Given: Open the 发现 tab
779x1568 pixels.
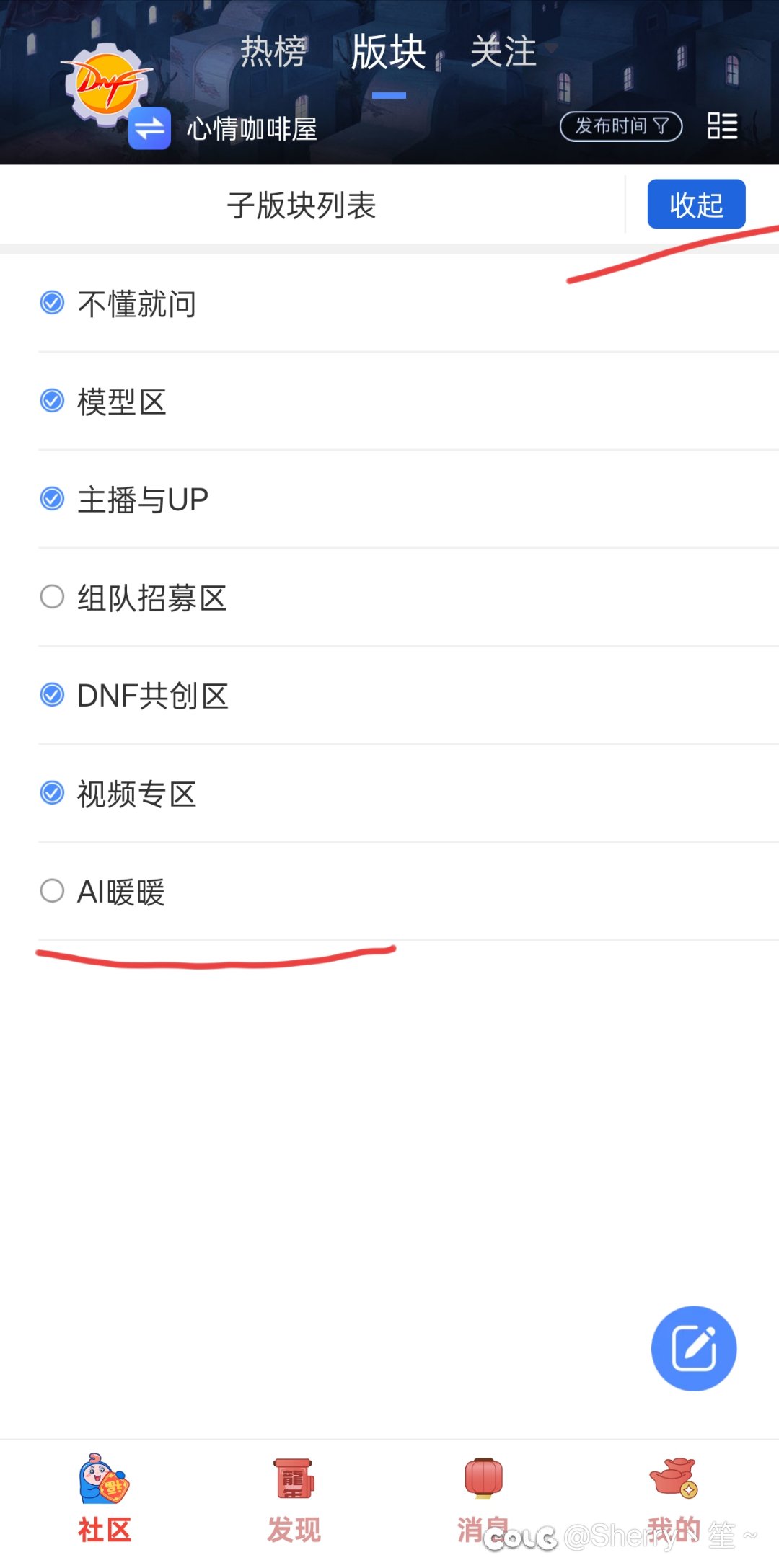Looking at the screenshot, I should (294, 1498).
